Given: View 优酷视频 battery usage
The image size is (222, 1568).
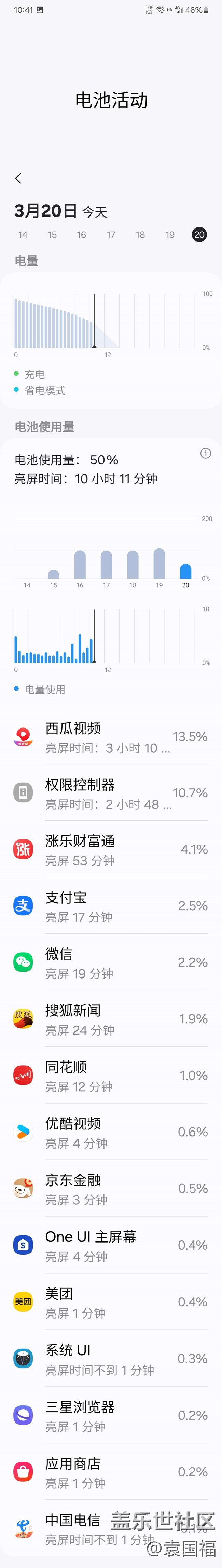Looking at the screenshot, I should 111,1132.
